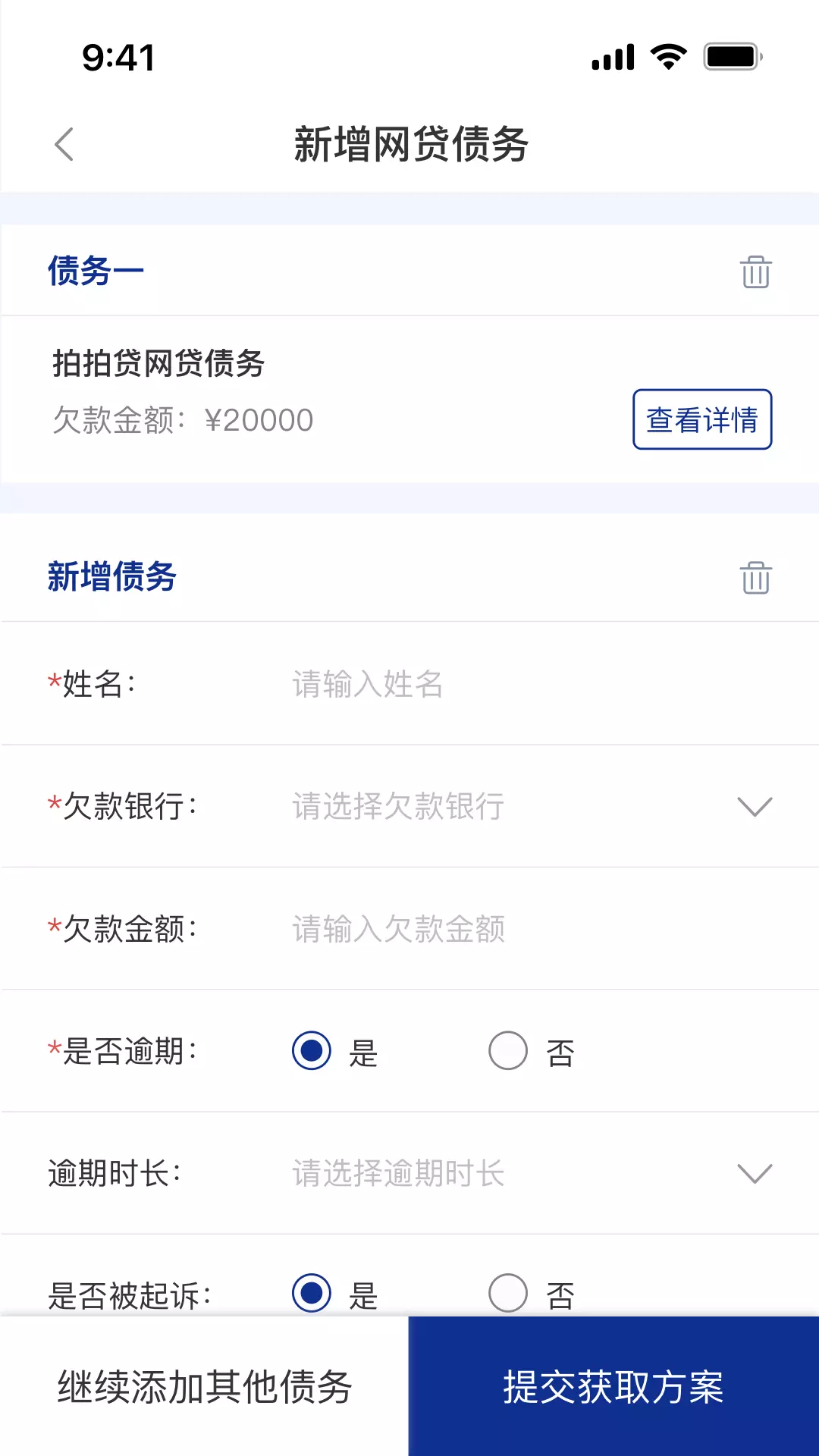Tap 继续添加其他债务

click(x=205, y=1386)
